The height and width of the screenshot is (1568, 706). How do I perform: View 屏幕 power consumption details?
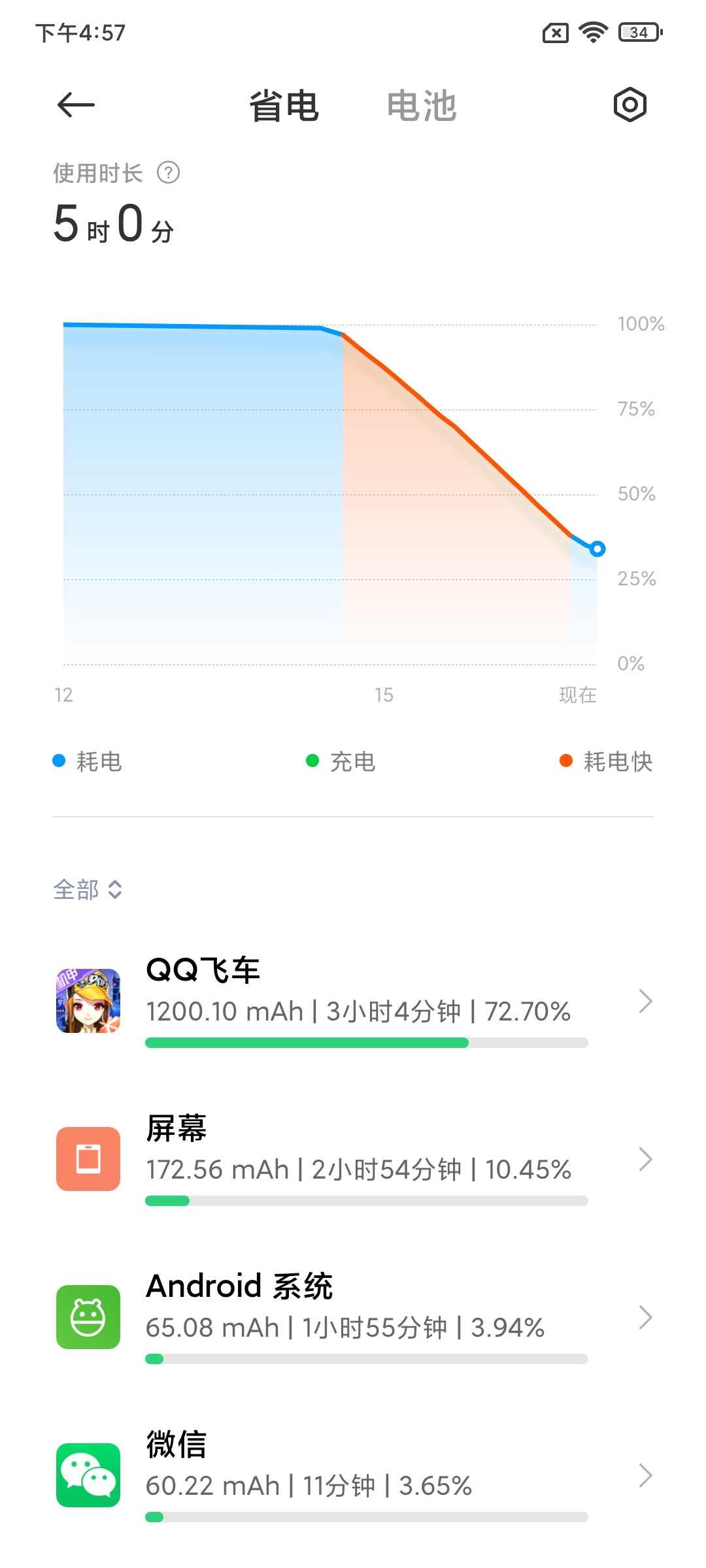tap(353, 1159)
